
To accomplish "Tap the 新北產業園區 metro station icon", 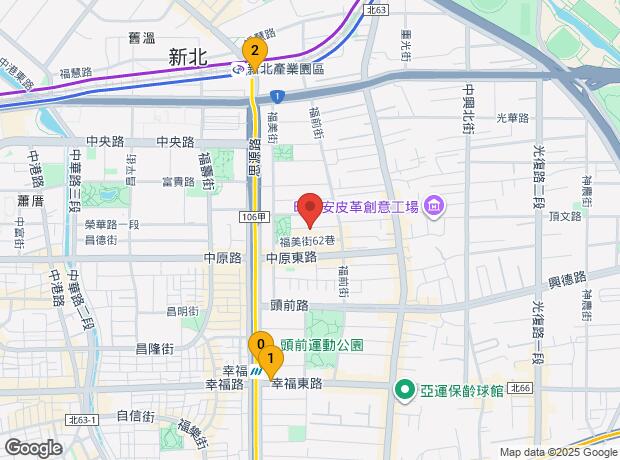I will (238, 69).
